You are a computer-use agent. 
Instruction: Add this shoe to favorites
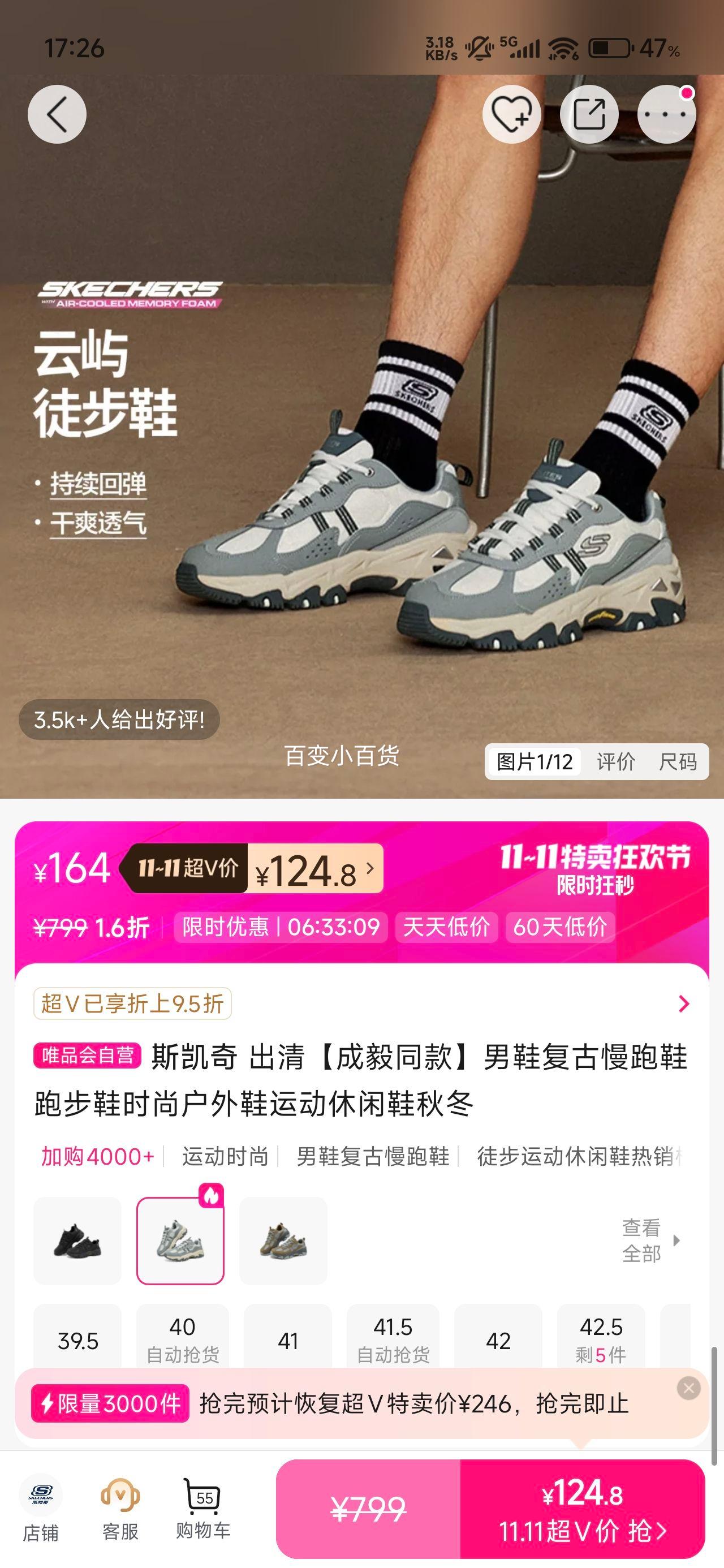pyautogui.click(x=511, y=114)
